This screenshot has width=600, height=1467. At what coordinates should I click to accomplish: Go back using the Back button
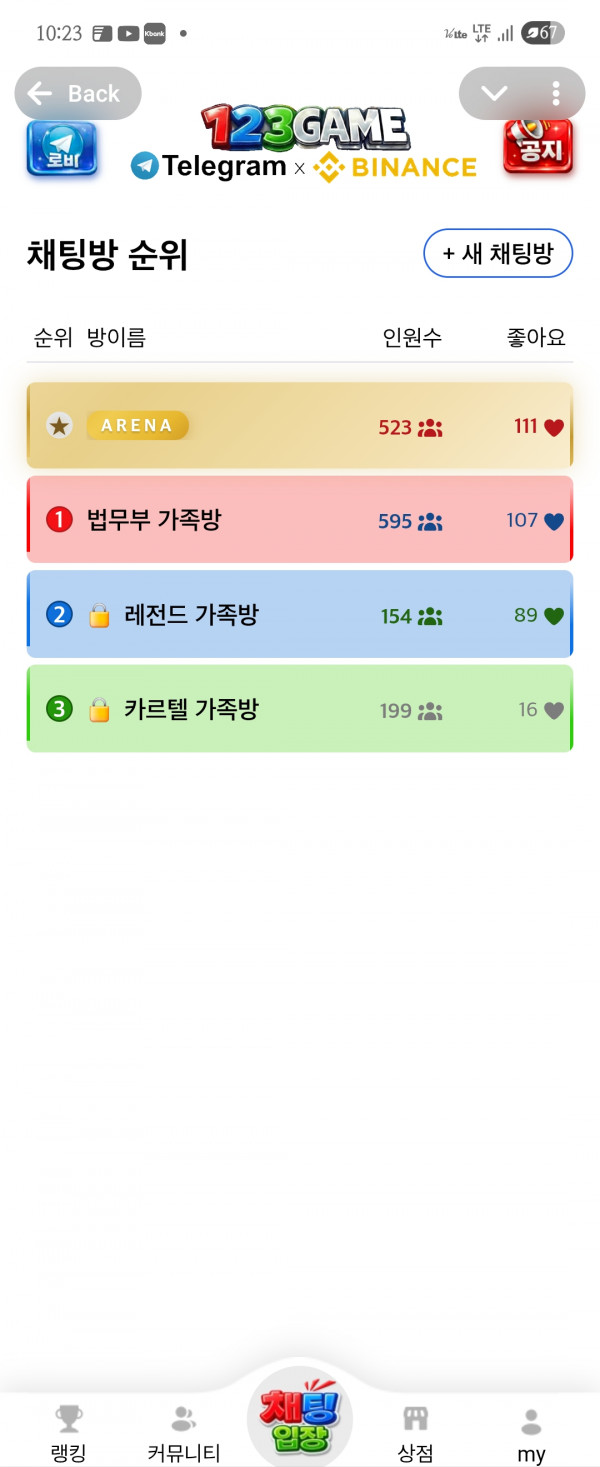point(78,94)
